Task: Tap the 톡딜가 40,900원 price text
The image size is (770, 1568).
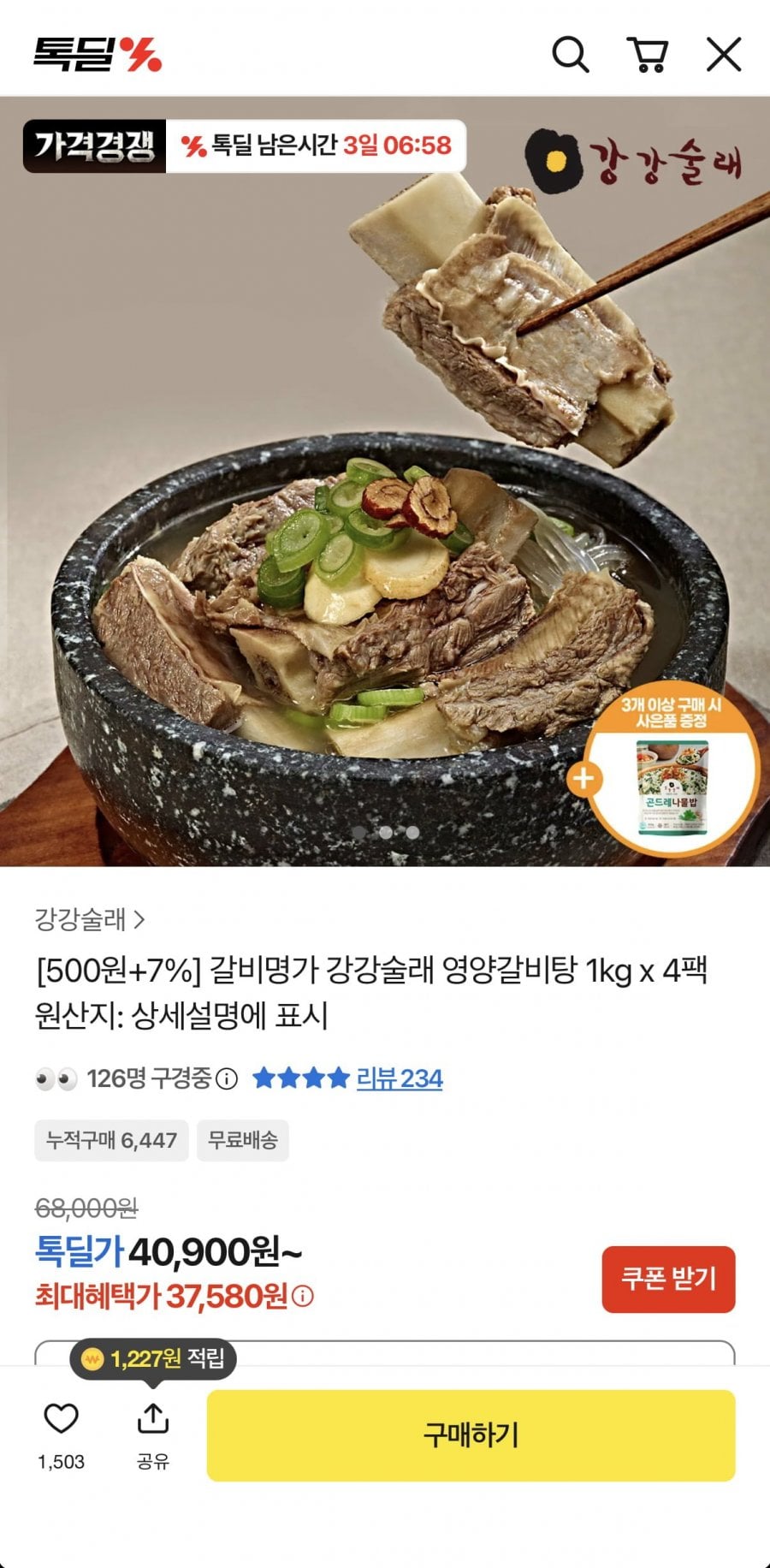Action: click(x=168, y=1252)
